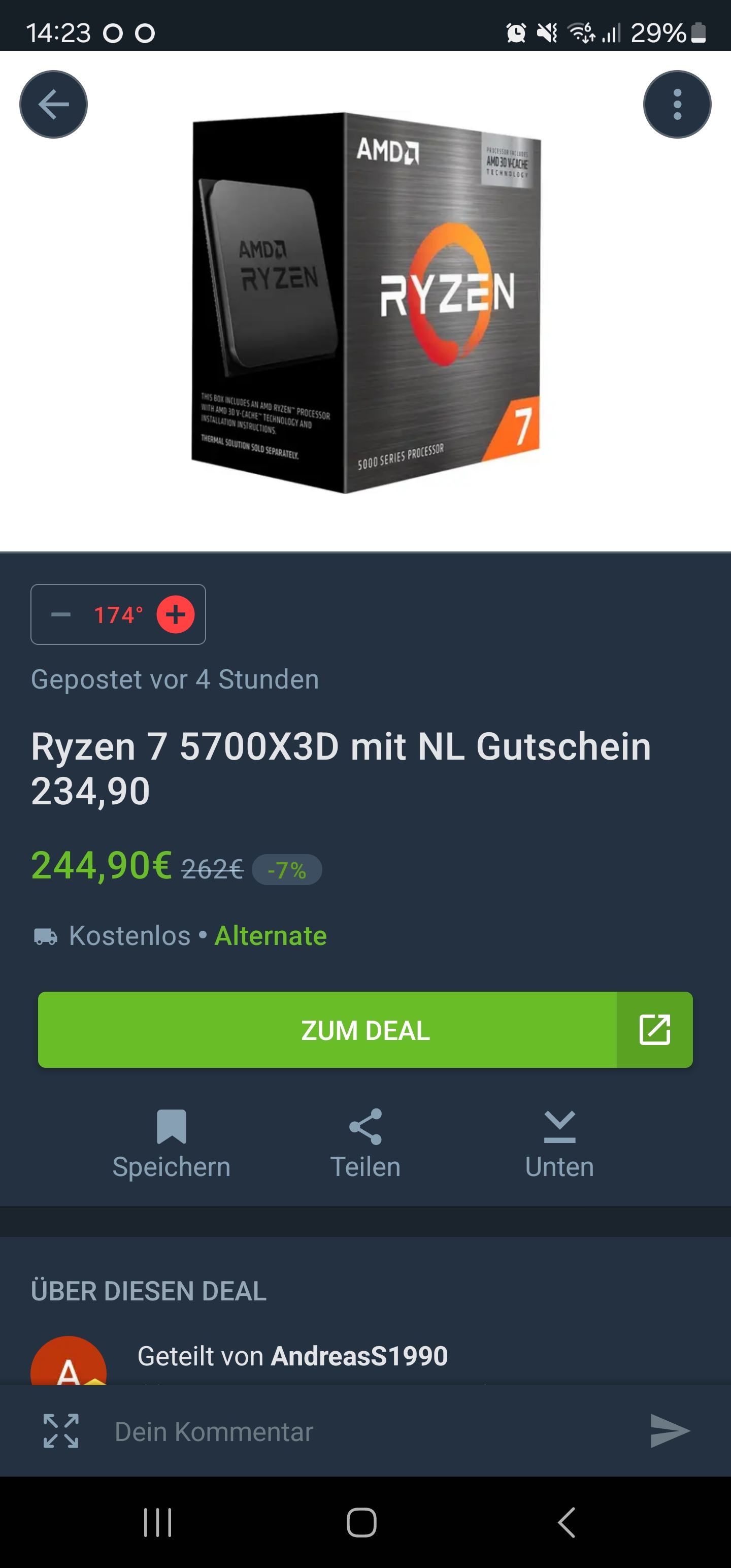
Task: Tap the ZUM DEAL button
Action: pos(365,1030)
